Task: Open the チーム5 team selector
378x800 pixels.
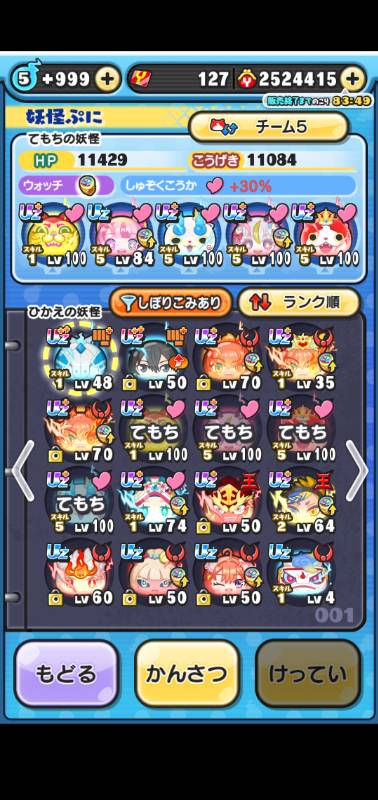Action: click(268, 127)
